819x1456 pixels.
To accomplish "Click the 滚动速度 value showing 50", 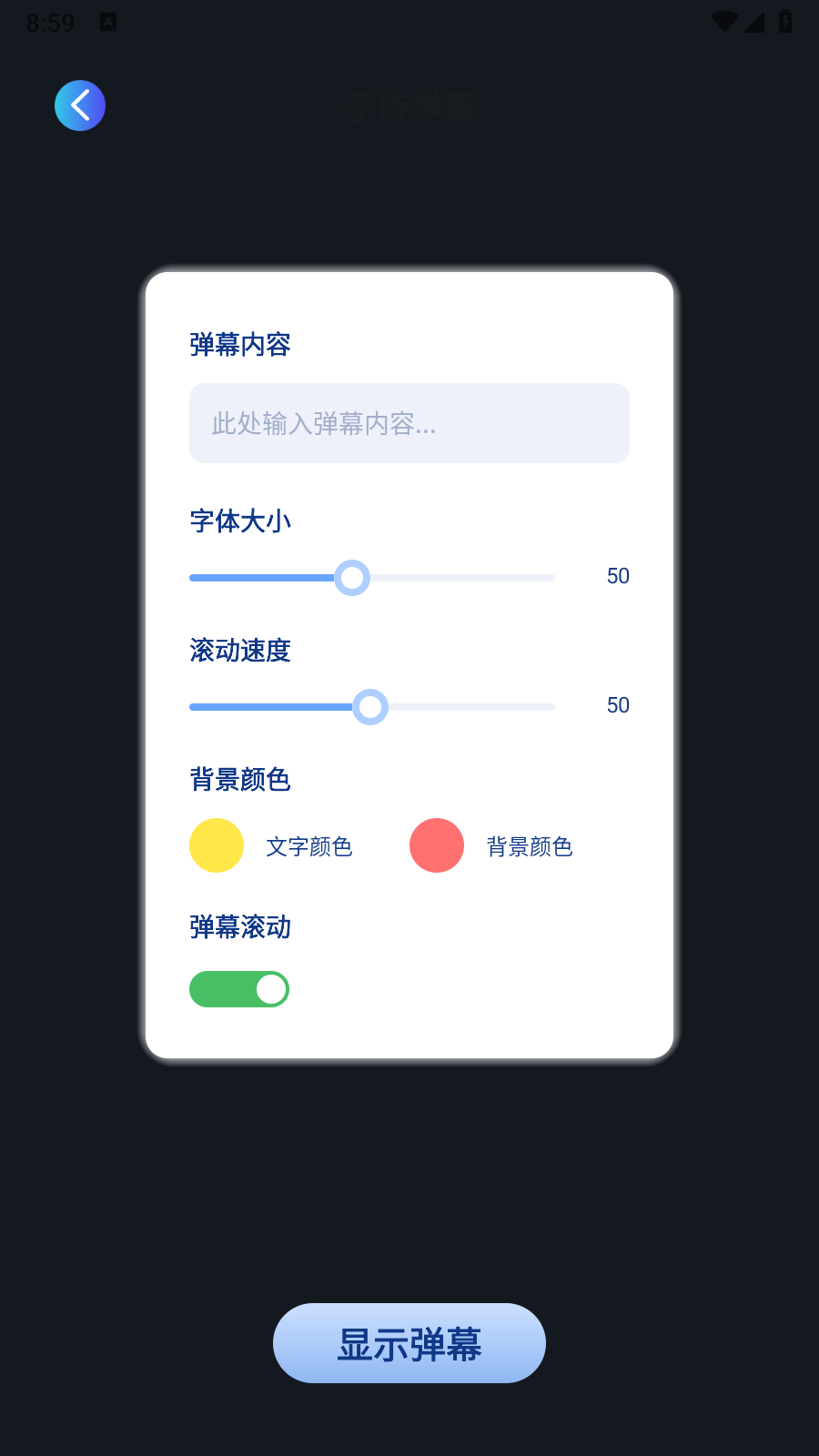I will (x=619, y=705).
